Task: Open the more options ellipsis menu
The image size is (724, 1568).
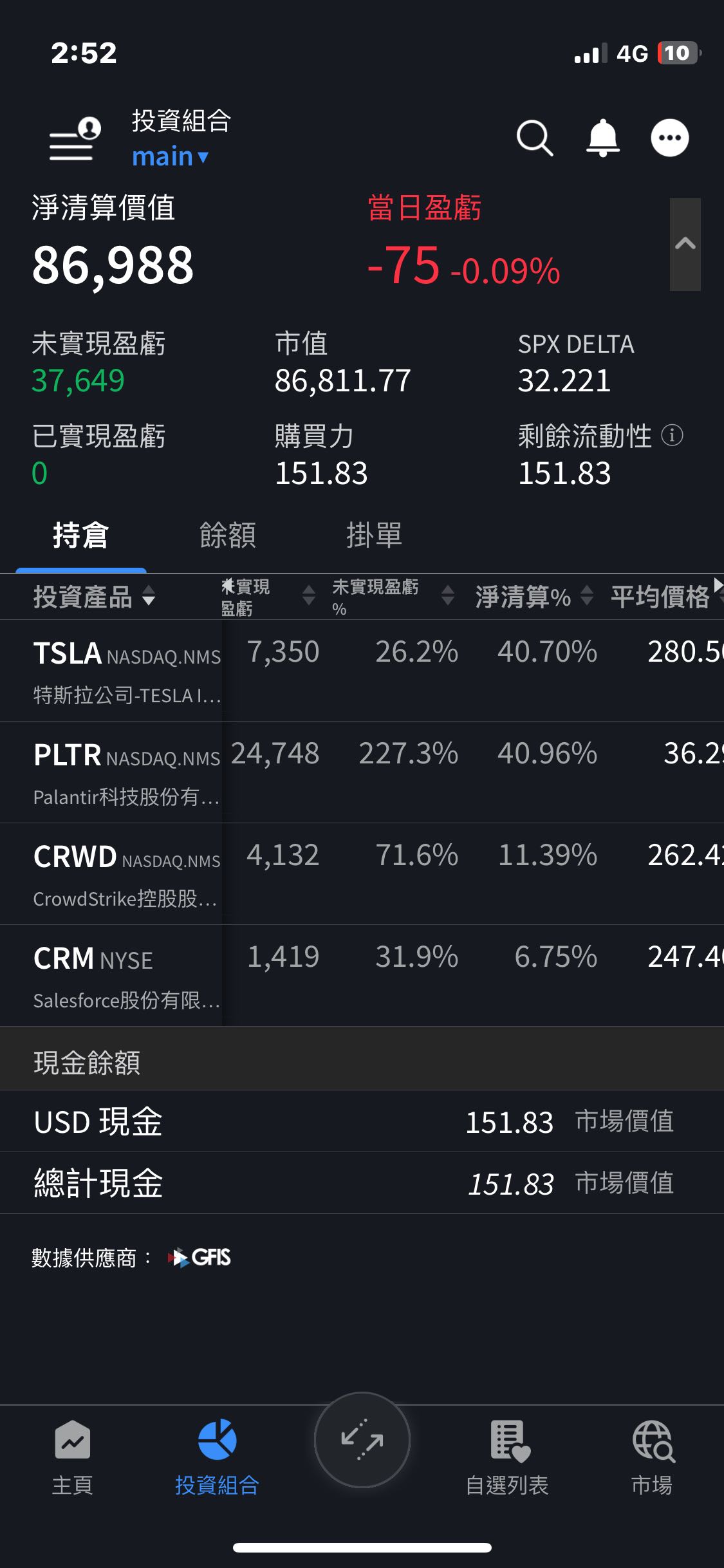Action: (x=669, y=137)
